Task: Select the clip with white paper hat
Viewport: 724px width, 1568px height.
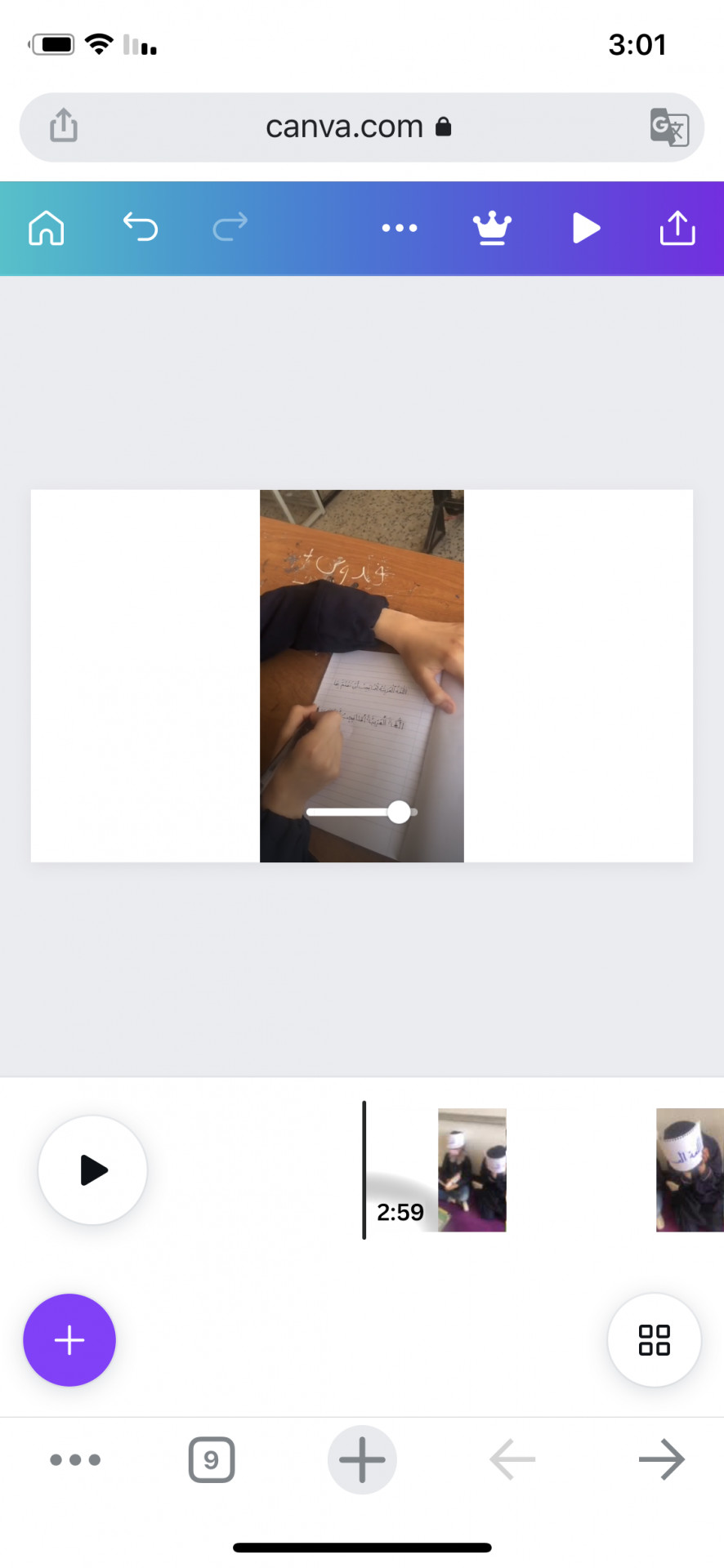Action: pyautogui.click(x=690, y=1169)
